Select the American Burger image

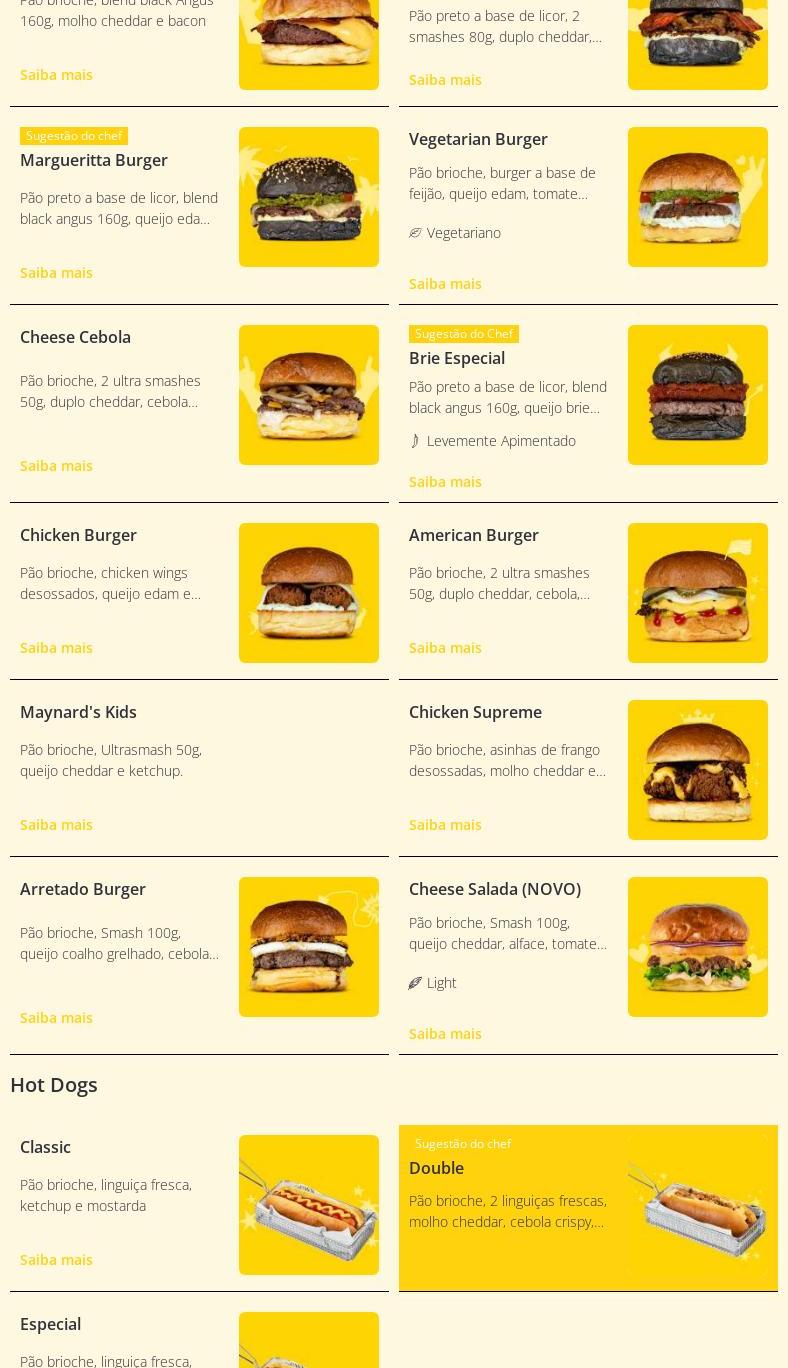pos(698,593)
